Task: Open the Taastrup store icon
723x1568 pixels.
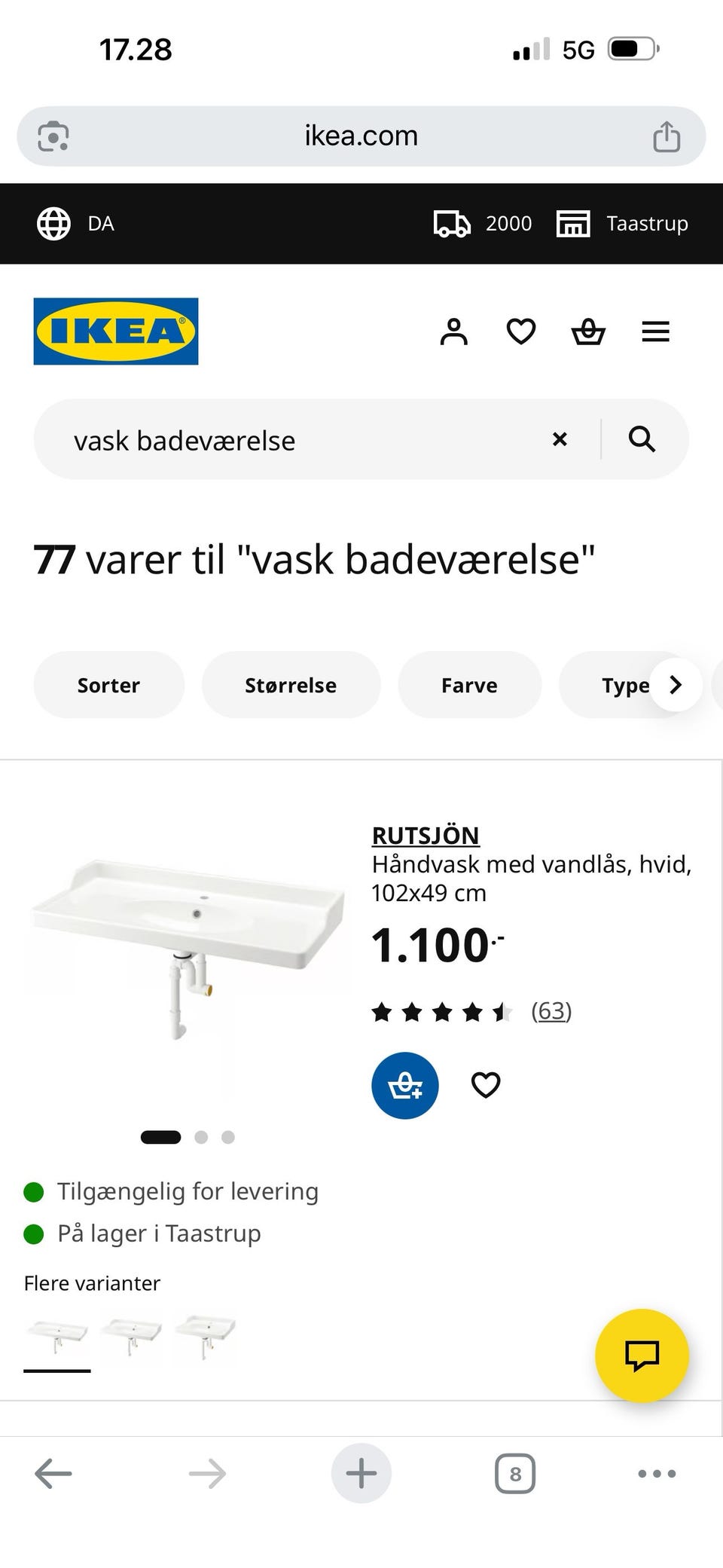Action: (x=573, y=223)
